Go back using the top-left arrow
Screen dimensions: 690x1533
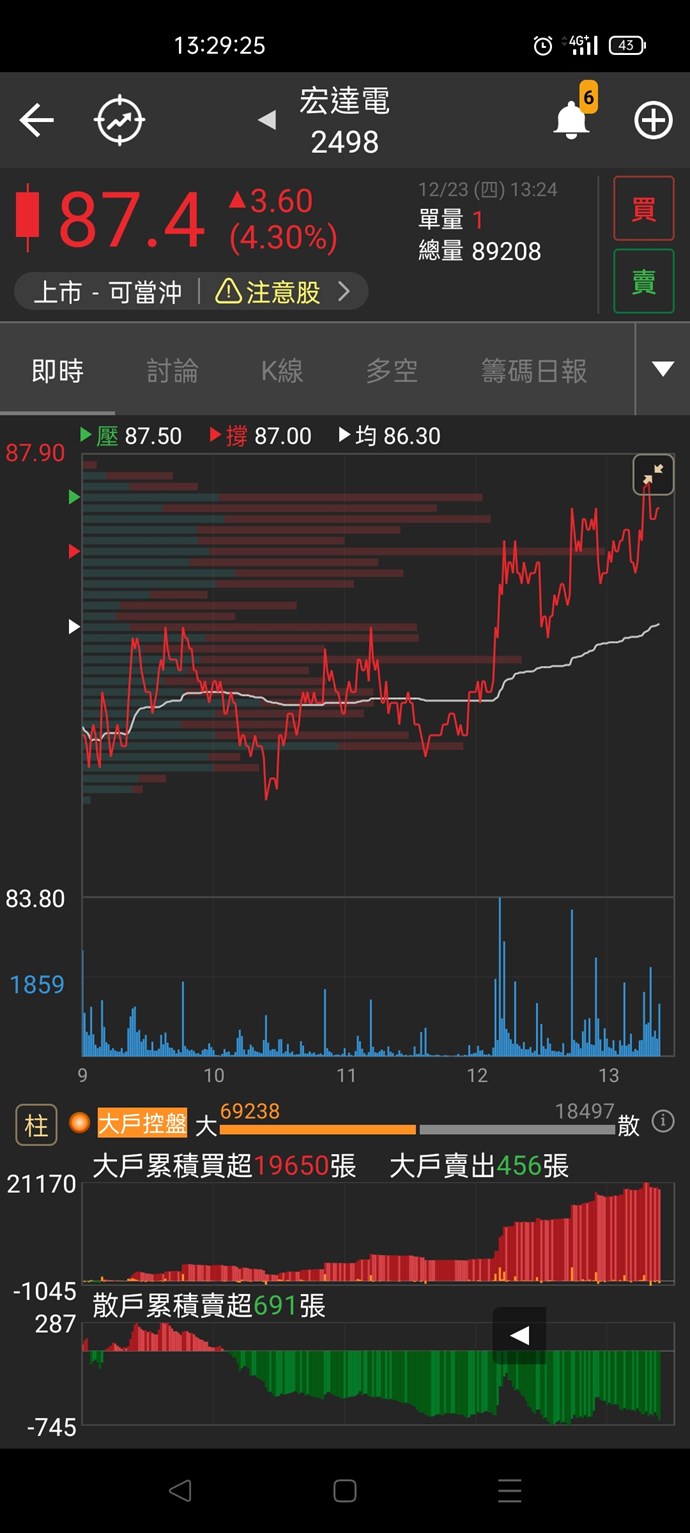click(x=36, y=121)
